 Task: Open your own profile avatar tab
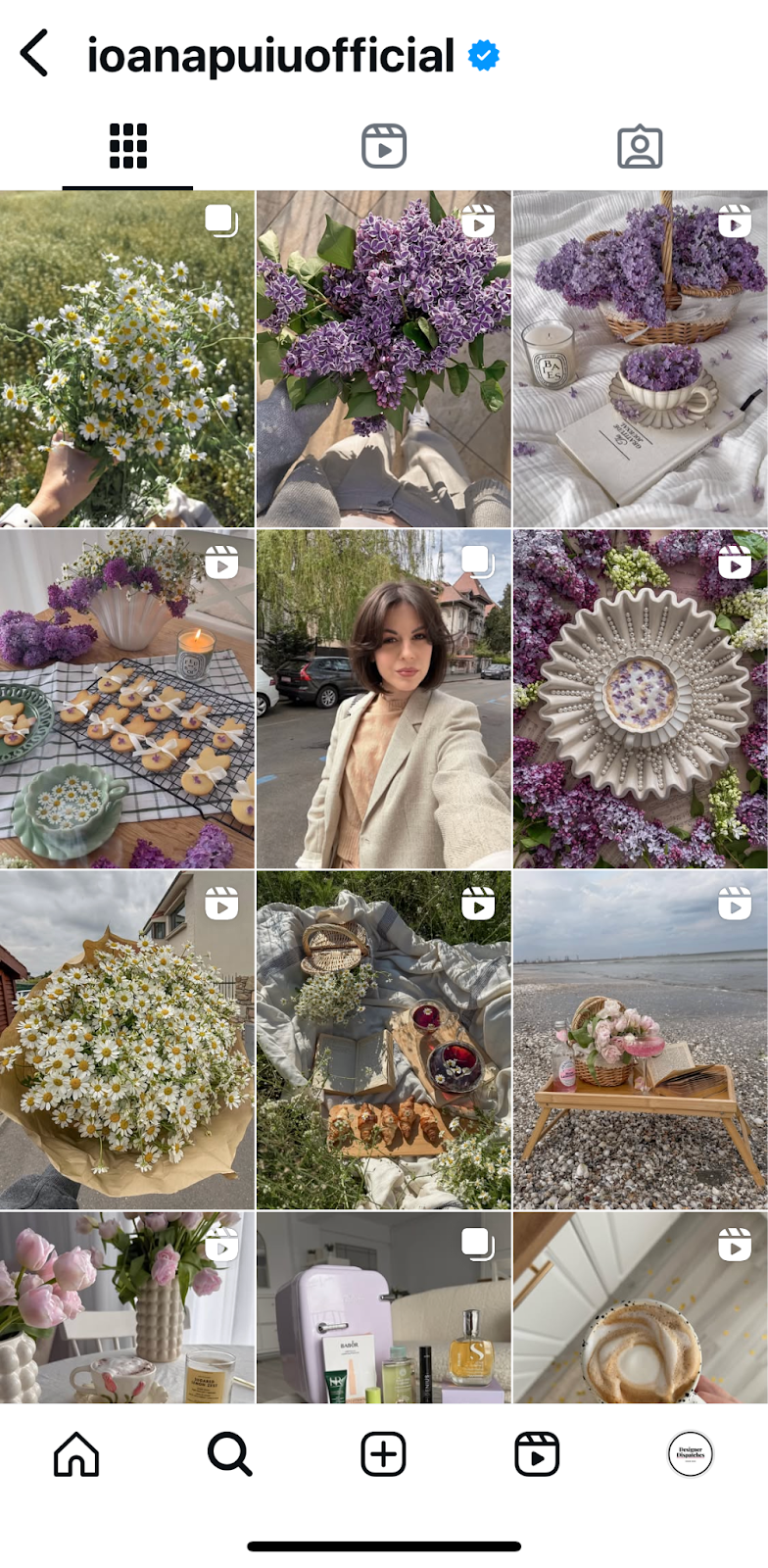(690, 1454)
